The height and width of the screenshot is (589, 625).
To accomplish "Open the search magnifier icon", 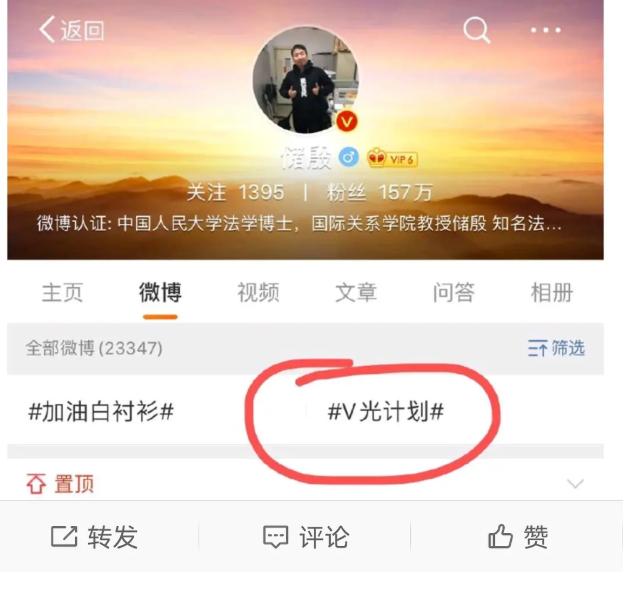I will [477, 30].
